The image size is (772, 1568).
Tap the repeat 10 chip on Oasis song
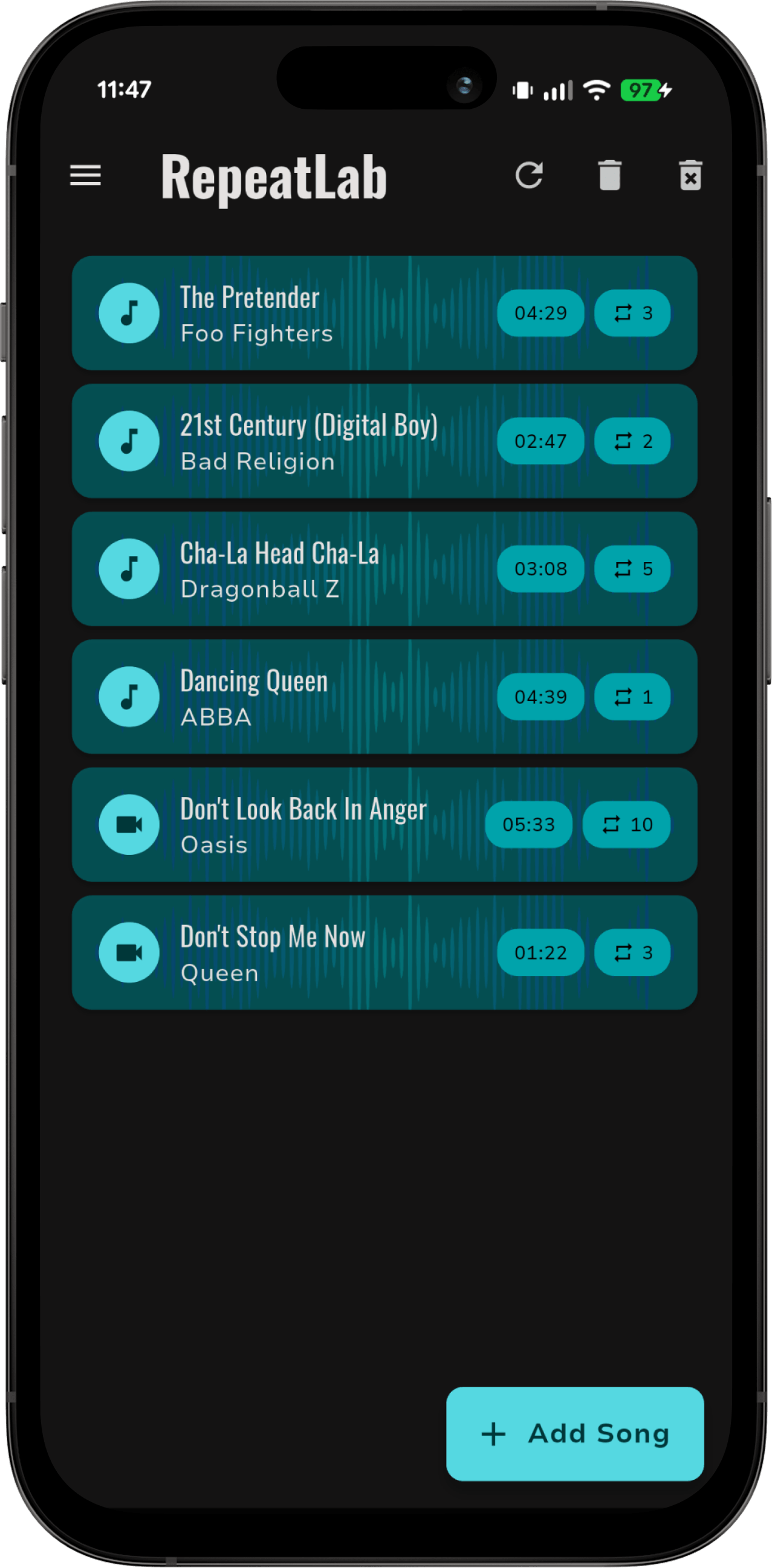coord(626,824)
